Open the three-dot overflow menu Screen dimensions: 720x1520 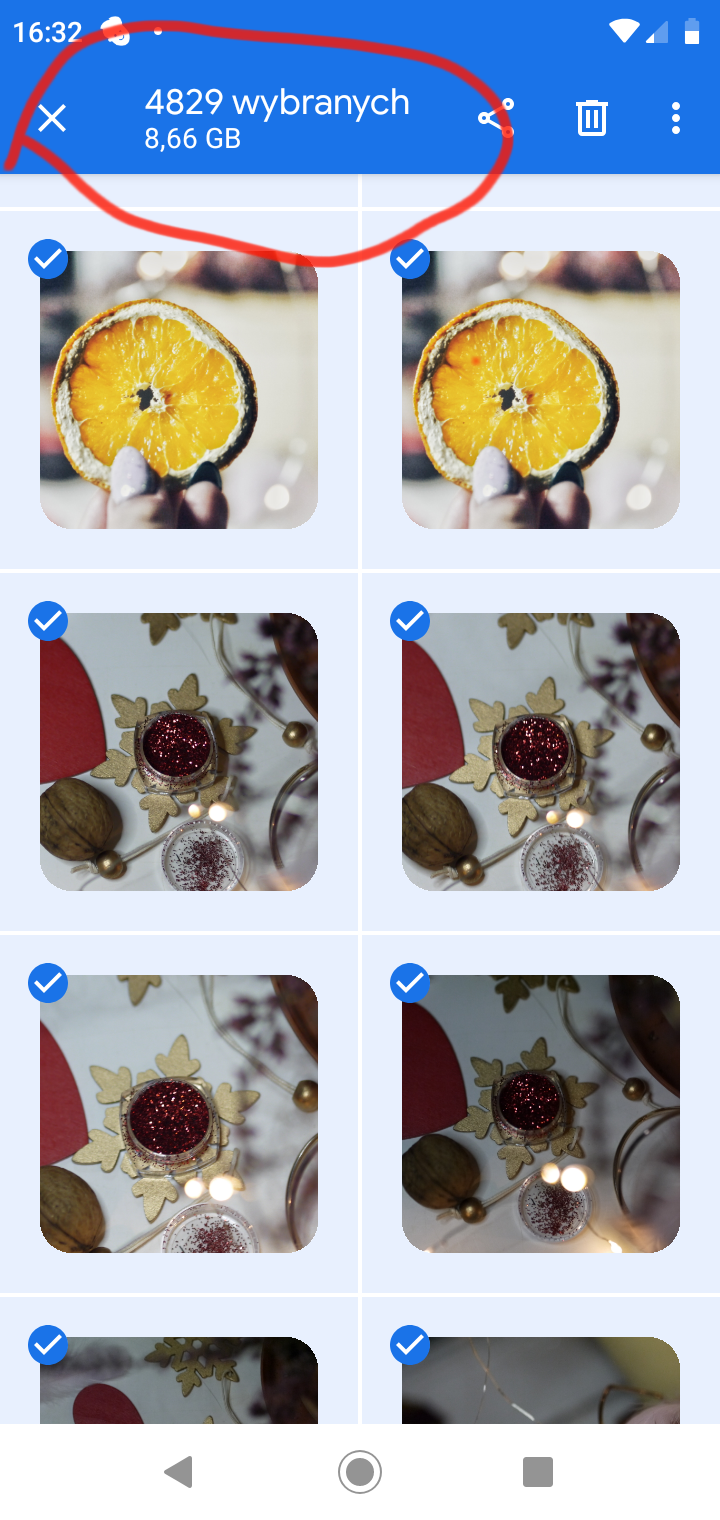[676, 118]
